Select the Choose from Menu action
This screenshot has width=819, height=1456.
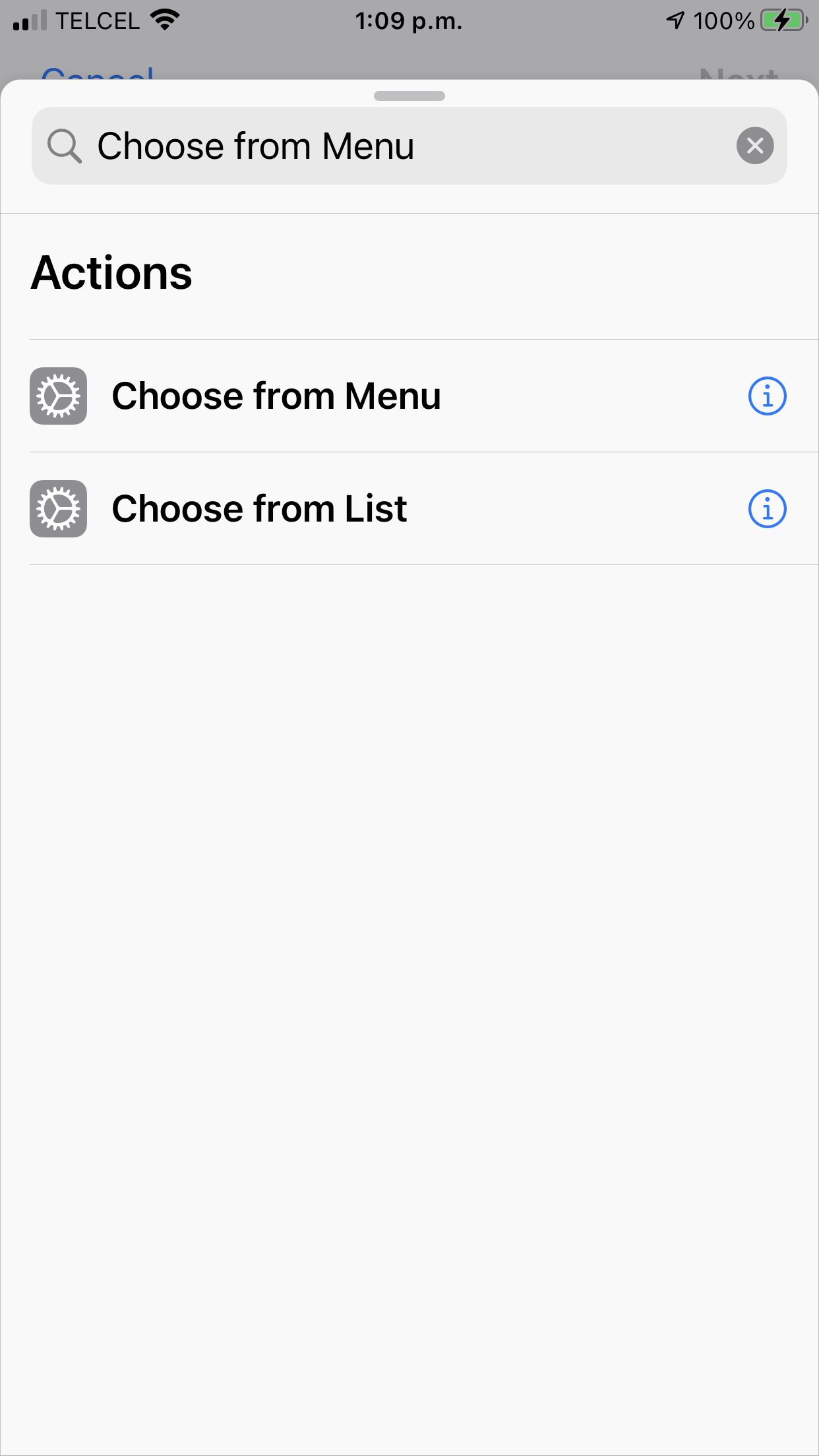pos(276,396)
